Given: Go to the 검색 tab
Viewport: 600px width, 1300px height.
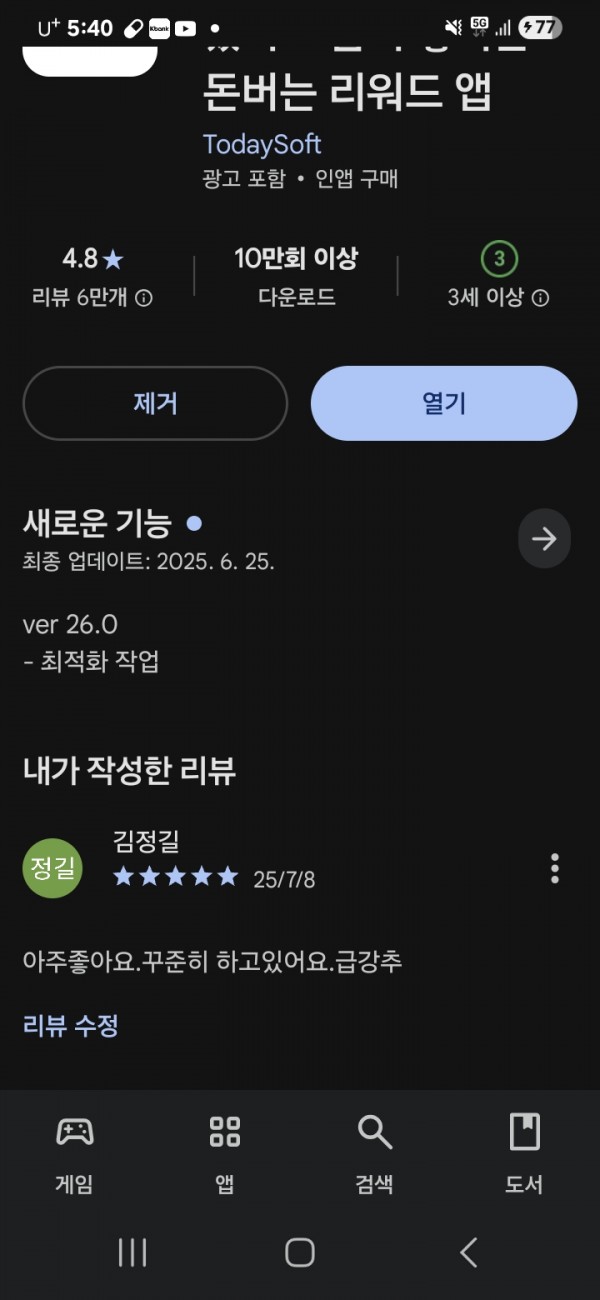Looking at the screenshot, I should pos(374,1154).
